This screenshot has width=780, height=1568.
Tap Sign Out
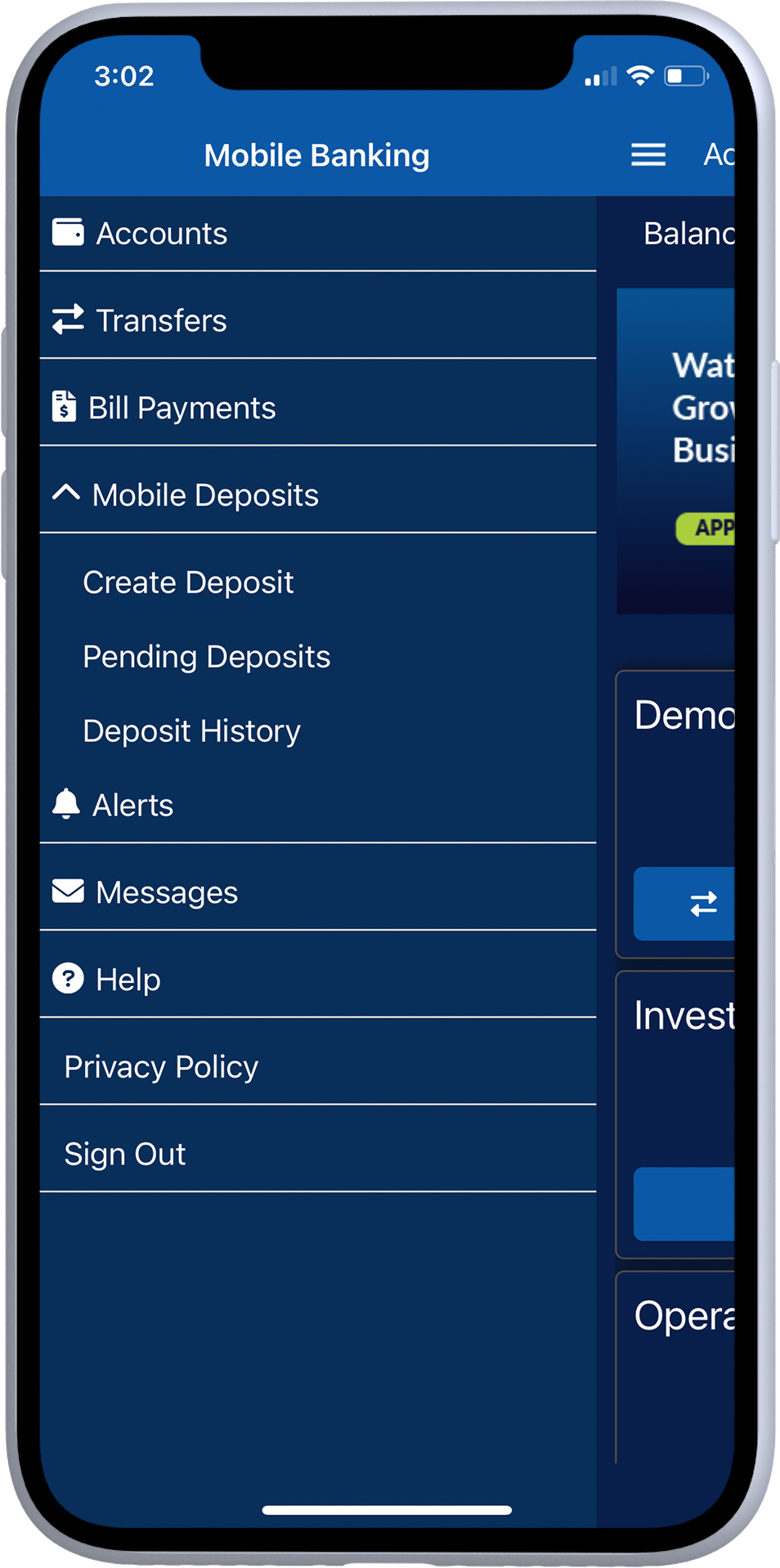tap(318, 1155)
